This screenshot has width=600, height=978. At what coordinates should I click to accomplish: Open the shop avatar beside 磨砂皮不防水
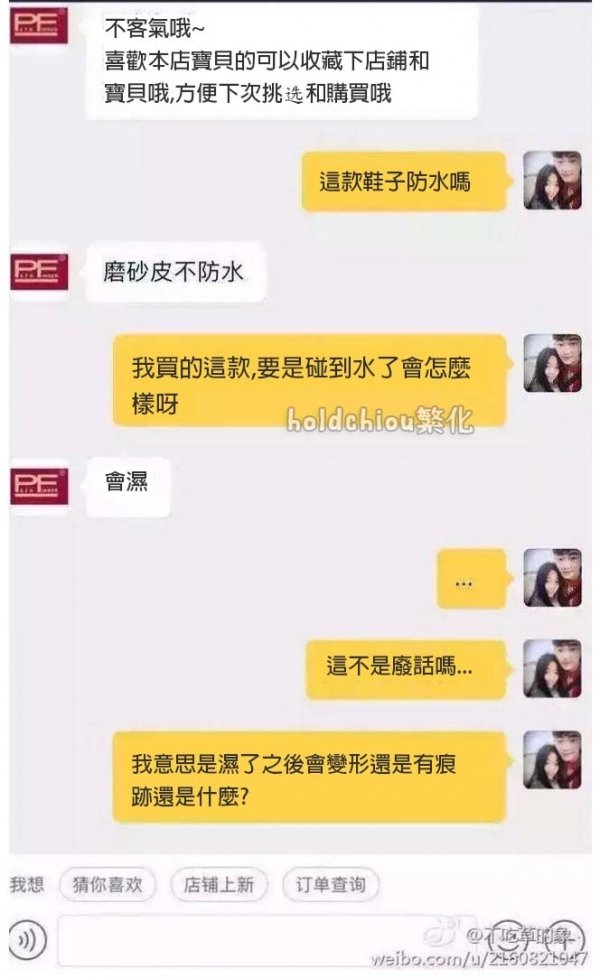tap(39, 273)
